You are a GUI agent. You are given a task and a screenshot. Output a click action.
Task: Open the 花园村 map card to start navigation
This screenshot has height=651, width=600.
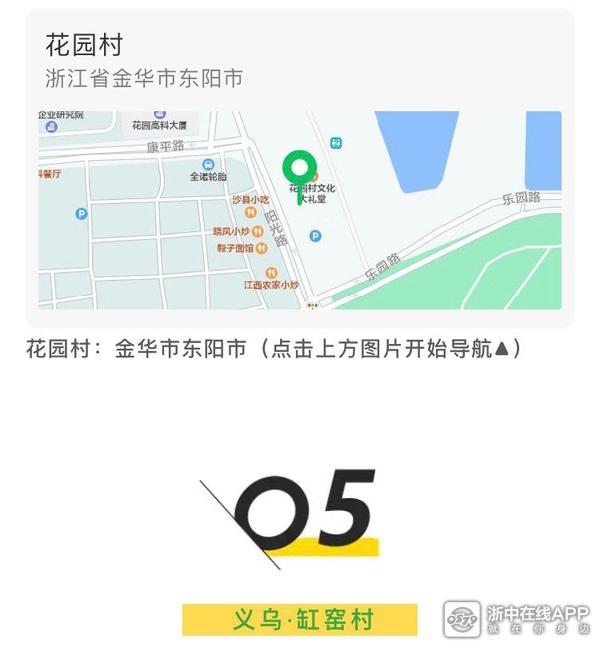(x=300, y=210)
